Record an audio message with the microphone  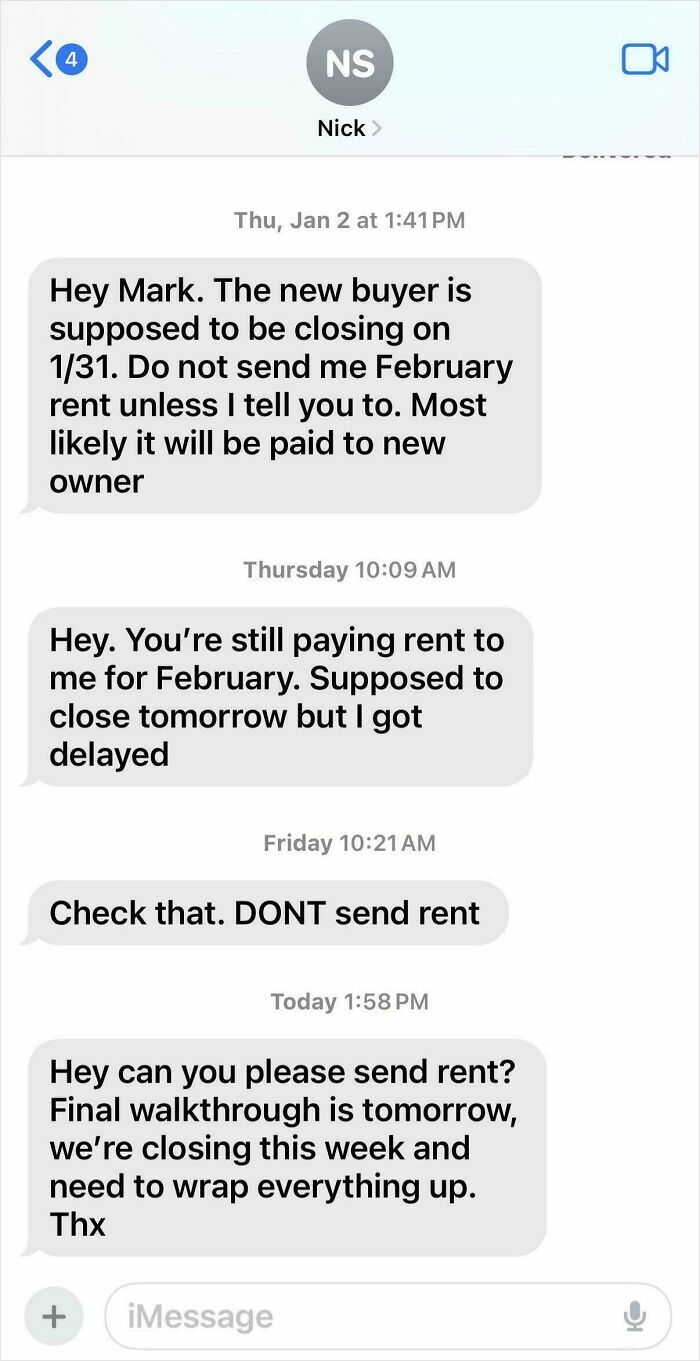tap(635, 1317)
